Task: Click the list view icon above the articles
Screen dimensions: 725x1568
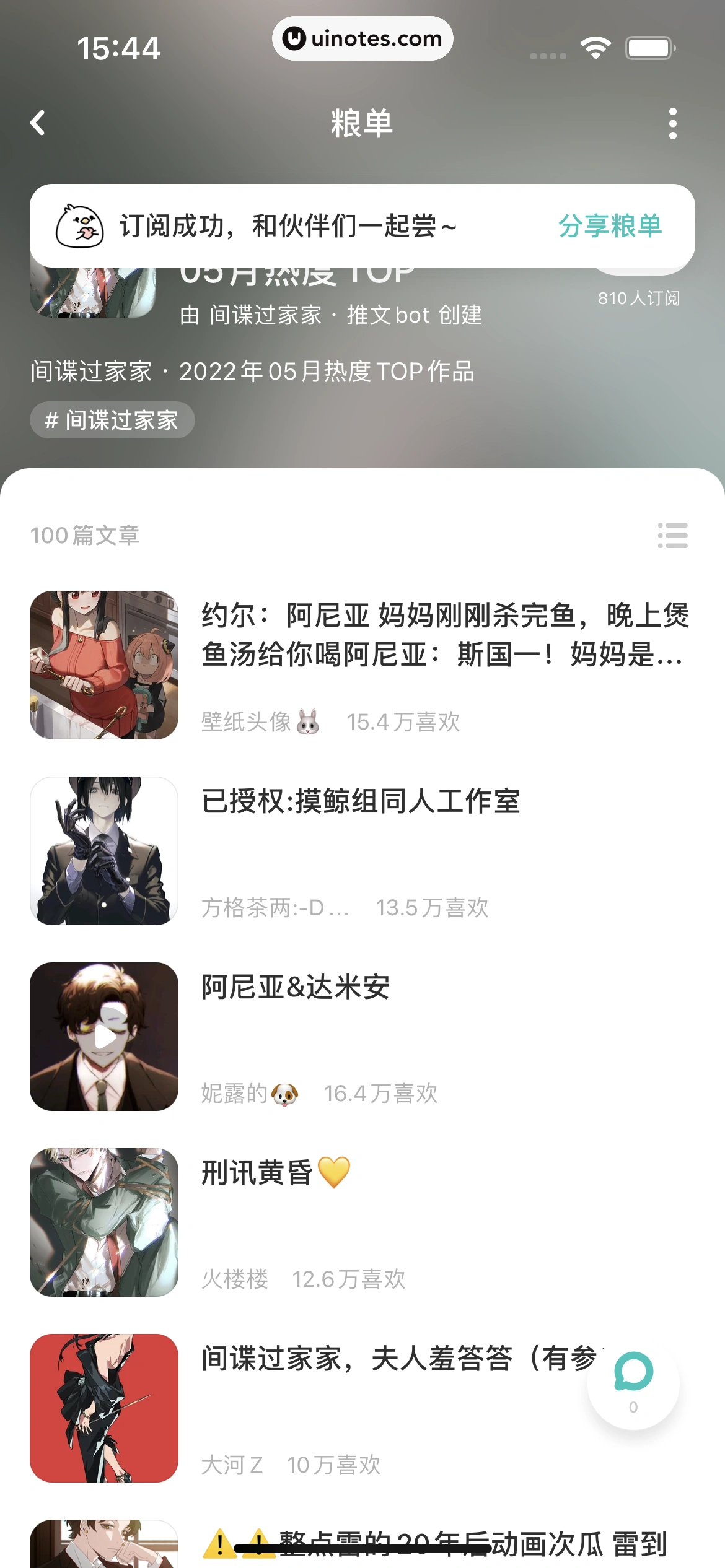Action: click(673, 535)
